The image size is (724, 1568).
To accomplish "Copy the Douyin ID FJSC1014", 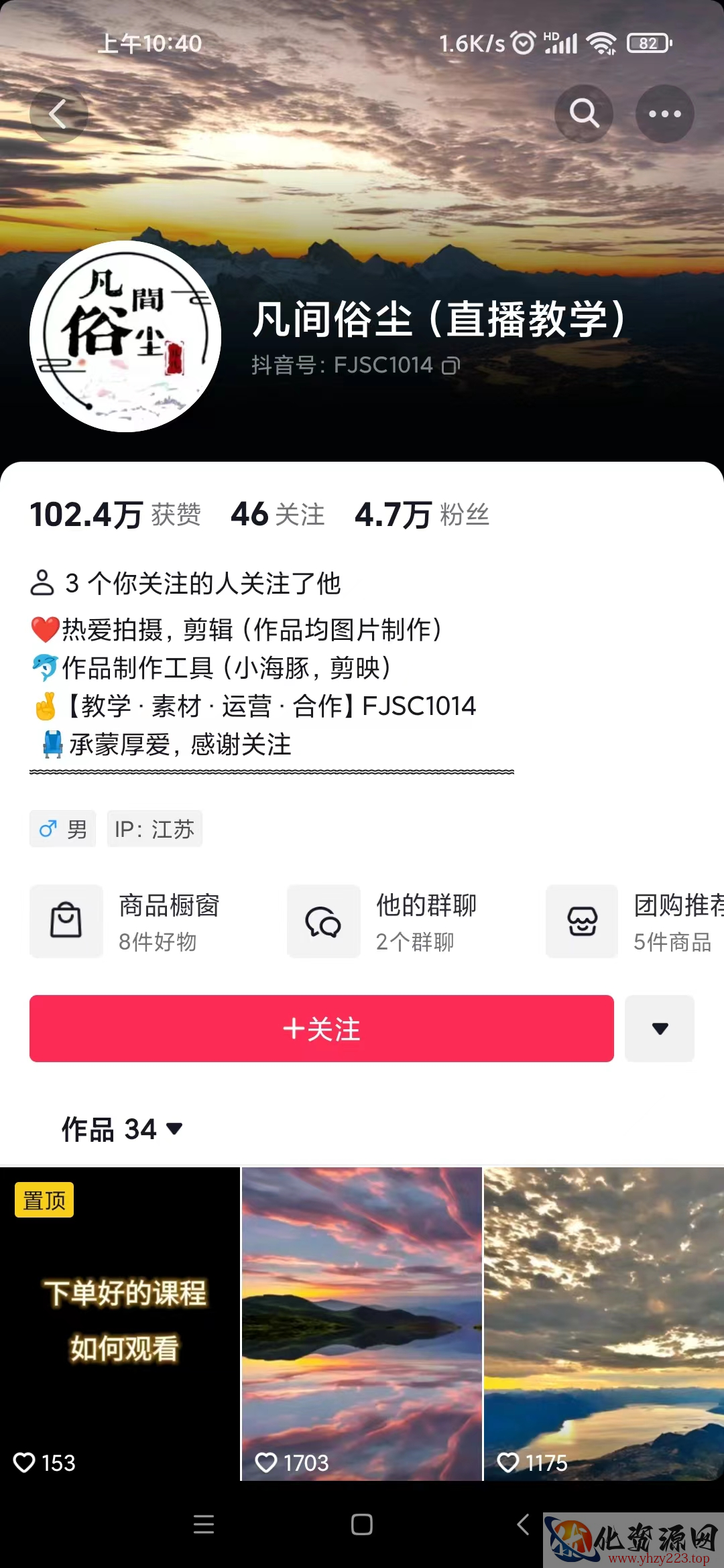I will (x=450, y=365).
